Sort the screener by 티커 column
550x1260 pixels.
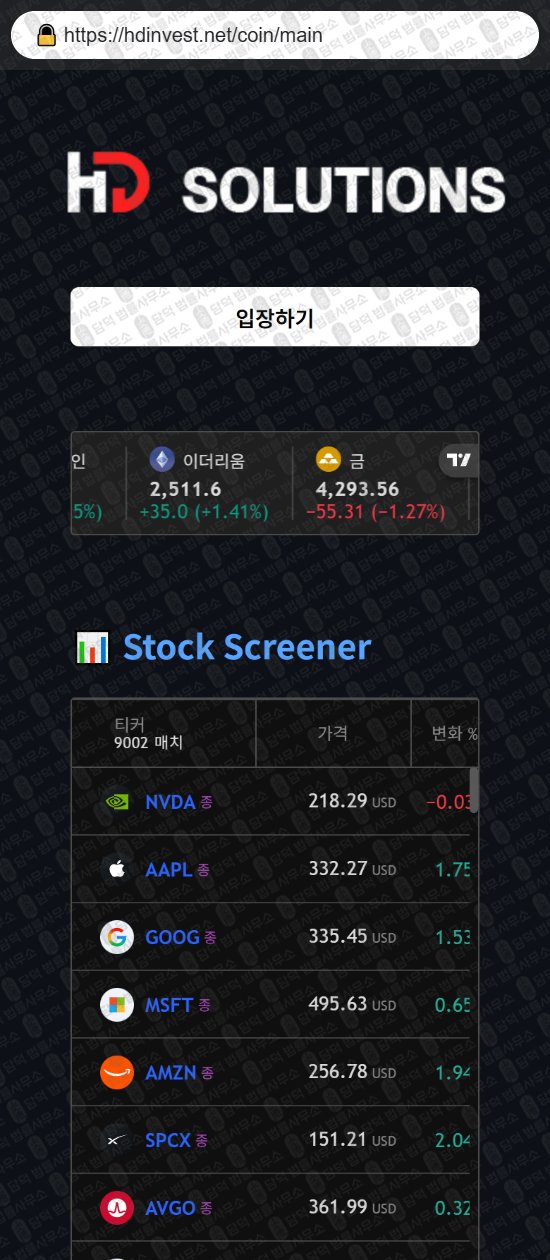coord(164,733)
